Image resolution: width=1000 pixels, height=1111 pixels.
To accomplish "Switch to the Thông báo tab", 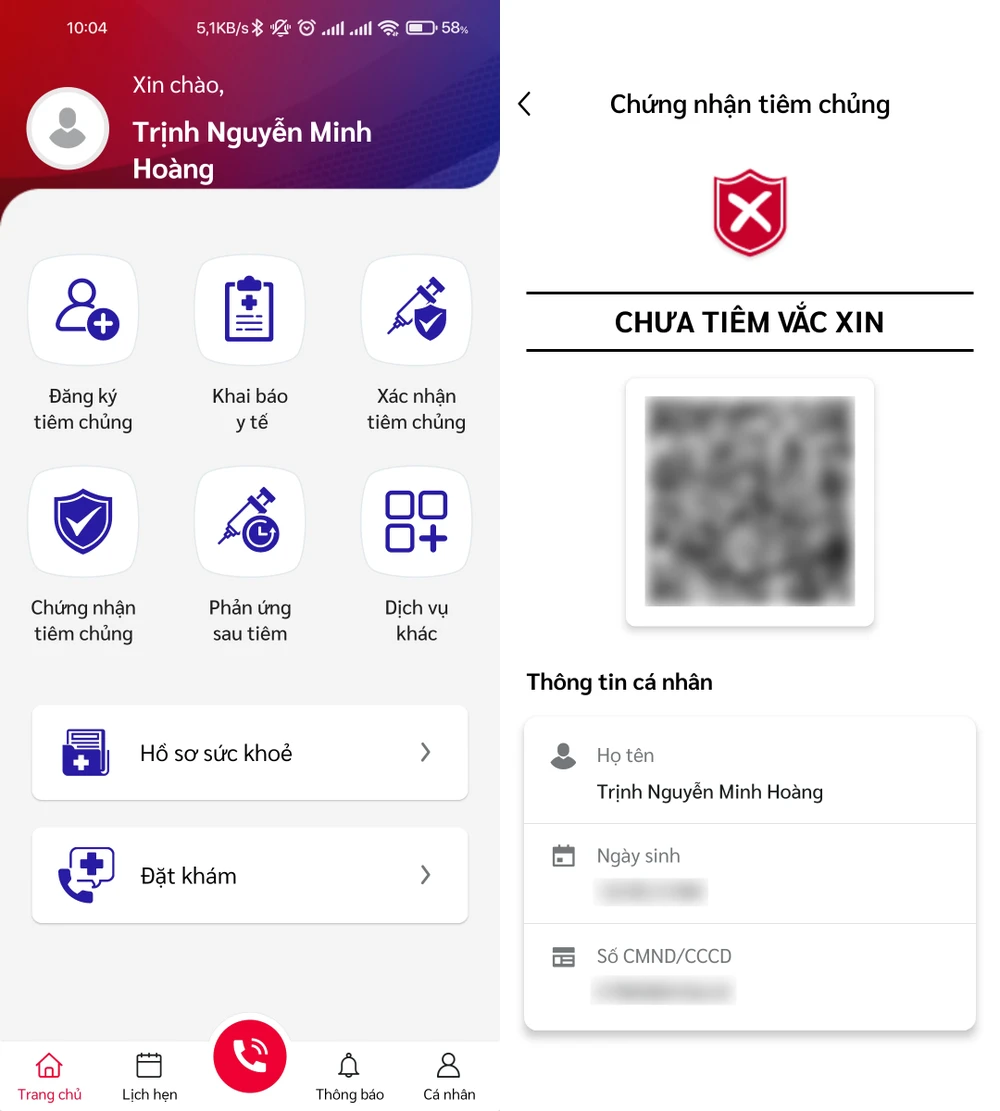I will click(349, 1076).
